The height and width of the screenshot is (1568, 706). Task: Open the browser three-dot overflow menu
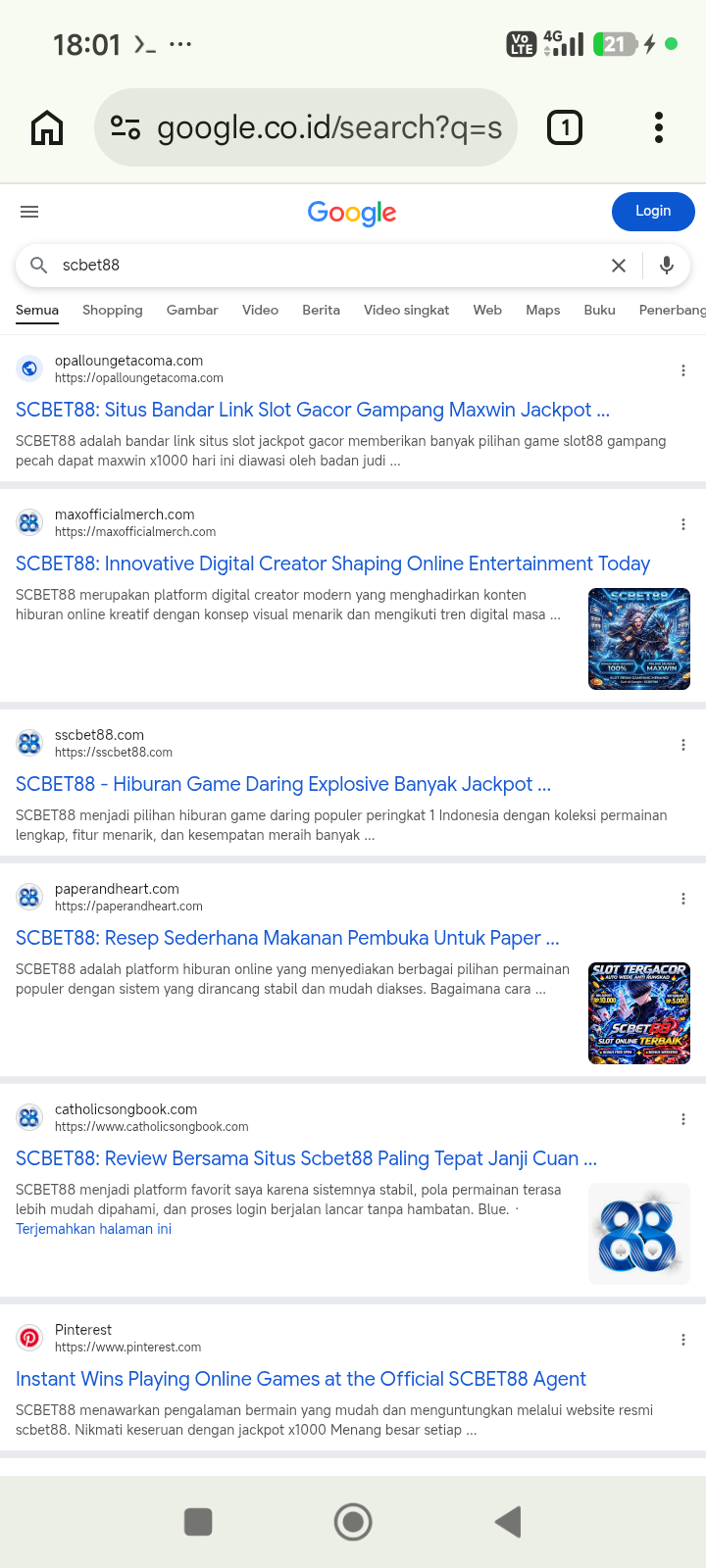[x=659, y=127]
